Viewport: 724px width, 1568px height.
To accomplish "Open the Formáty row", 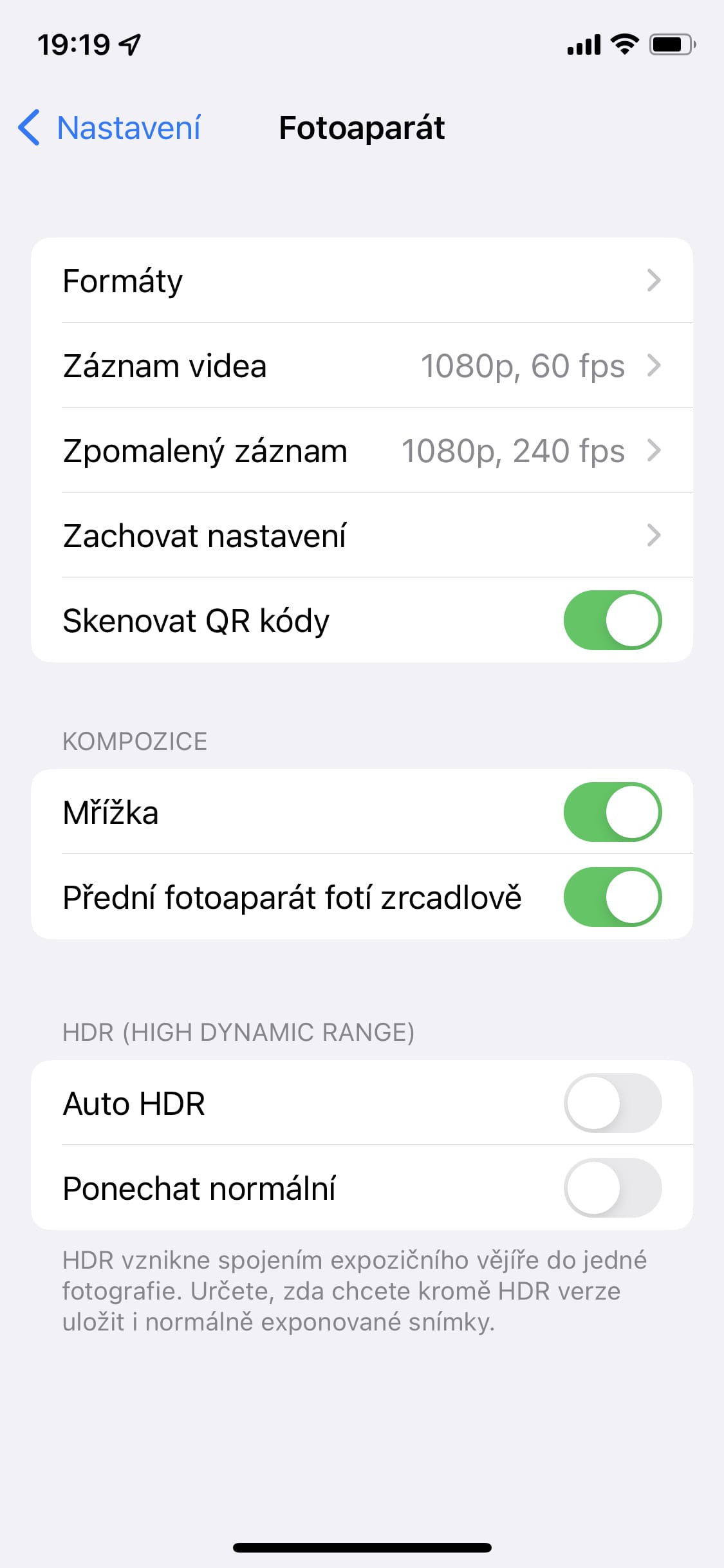I will point(362,281).
